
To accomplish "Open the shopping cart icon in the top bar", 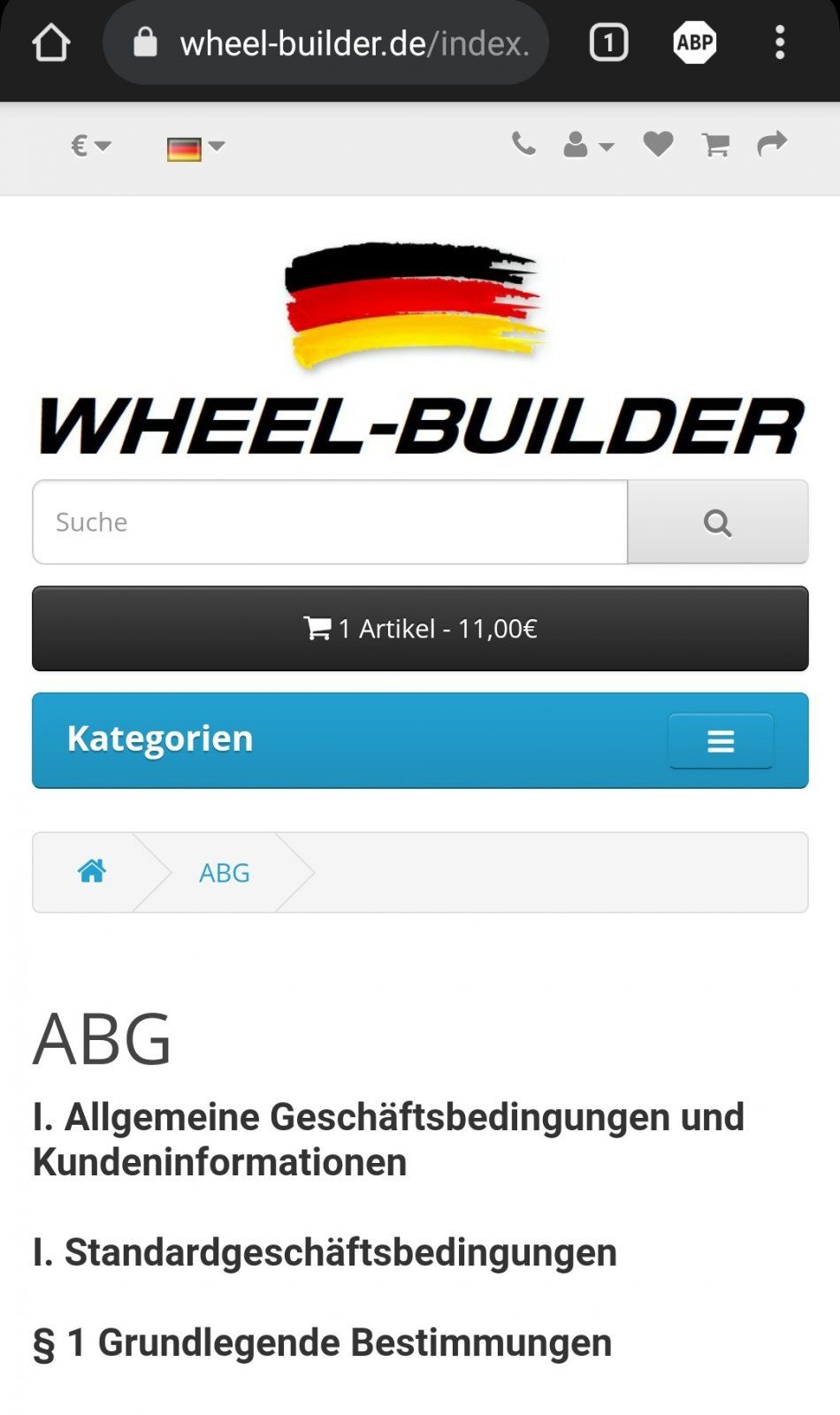I will coord(715,144).
